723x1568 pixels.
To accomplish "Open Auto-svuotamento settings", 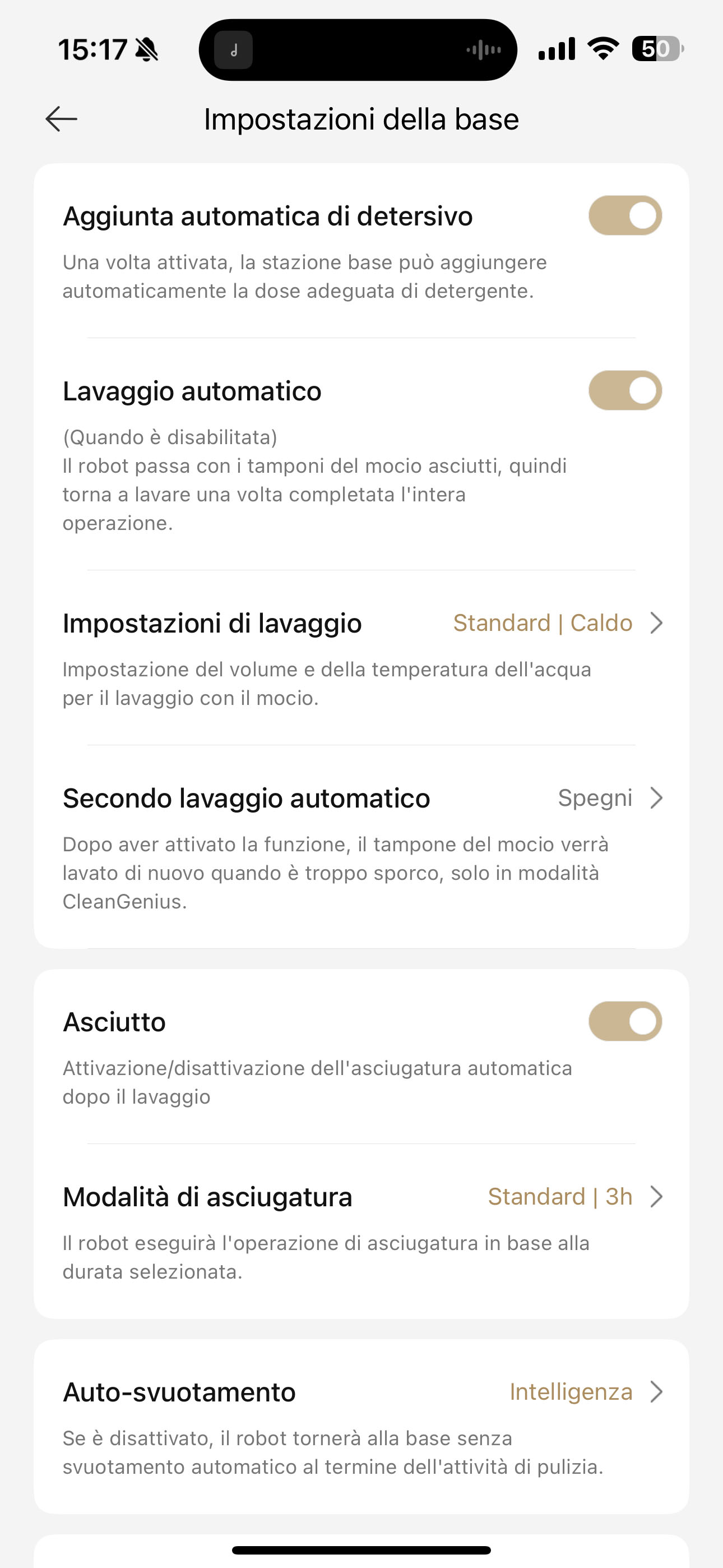I will coord(361,1426).
